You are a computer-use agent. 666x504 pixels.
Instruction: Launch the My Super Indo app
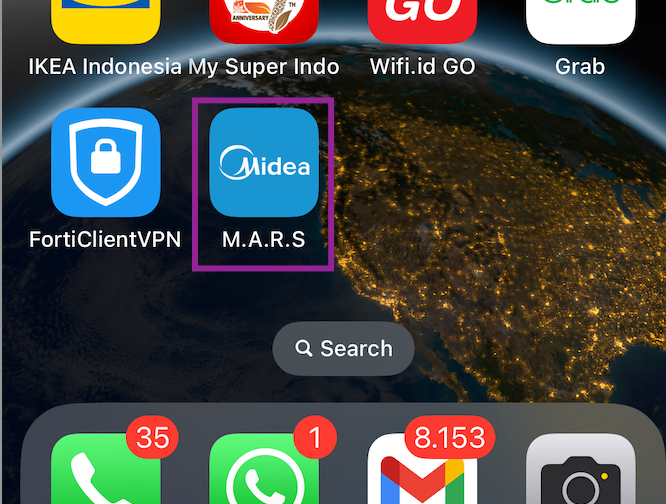[264, 22]
